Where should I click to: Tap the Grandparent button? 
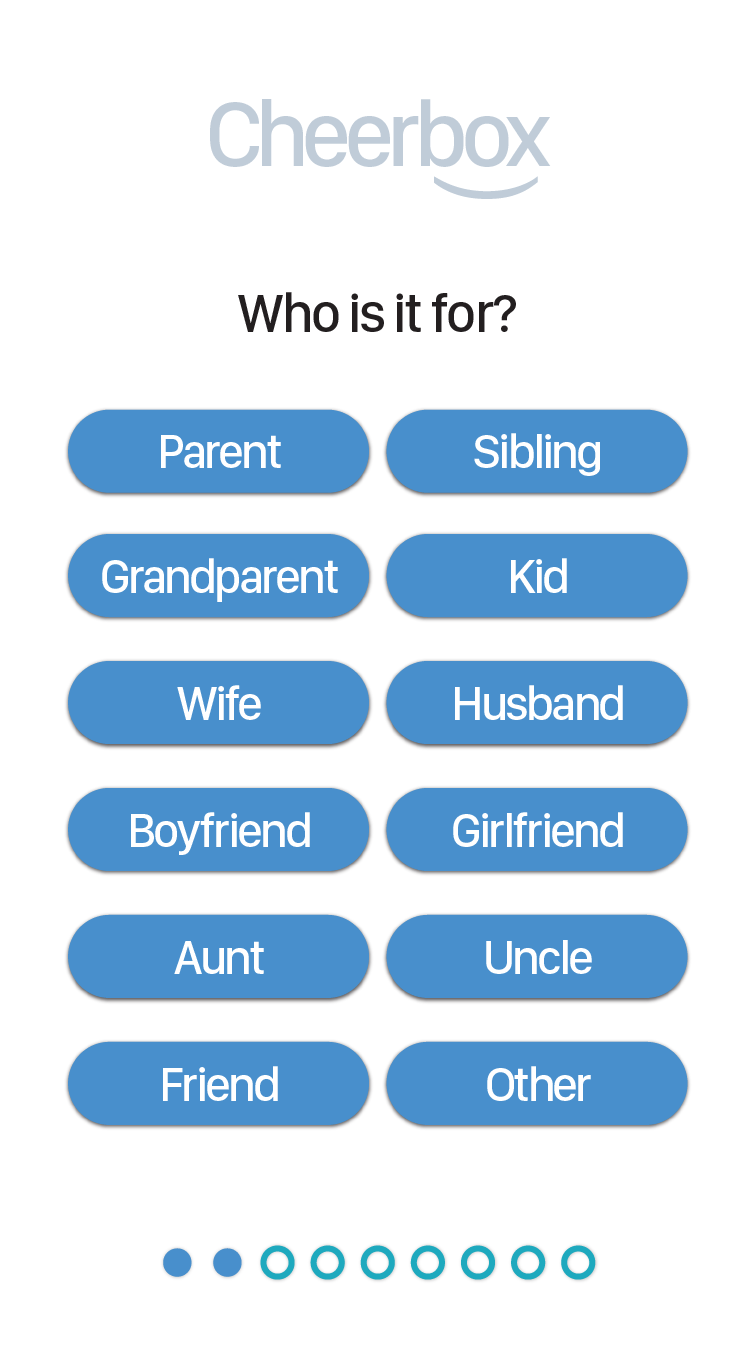tap(219, 576)
